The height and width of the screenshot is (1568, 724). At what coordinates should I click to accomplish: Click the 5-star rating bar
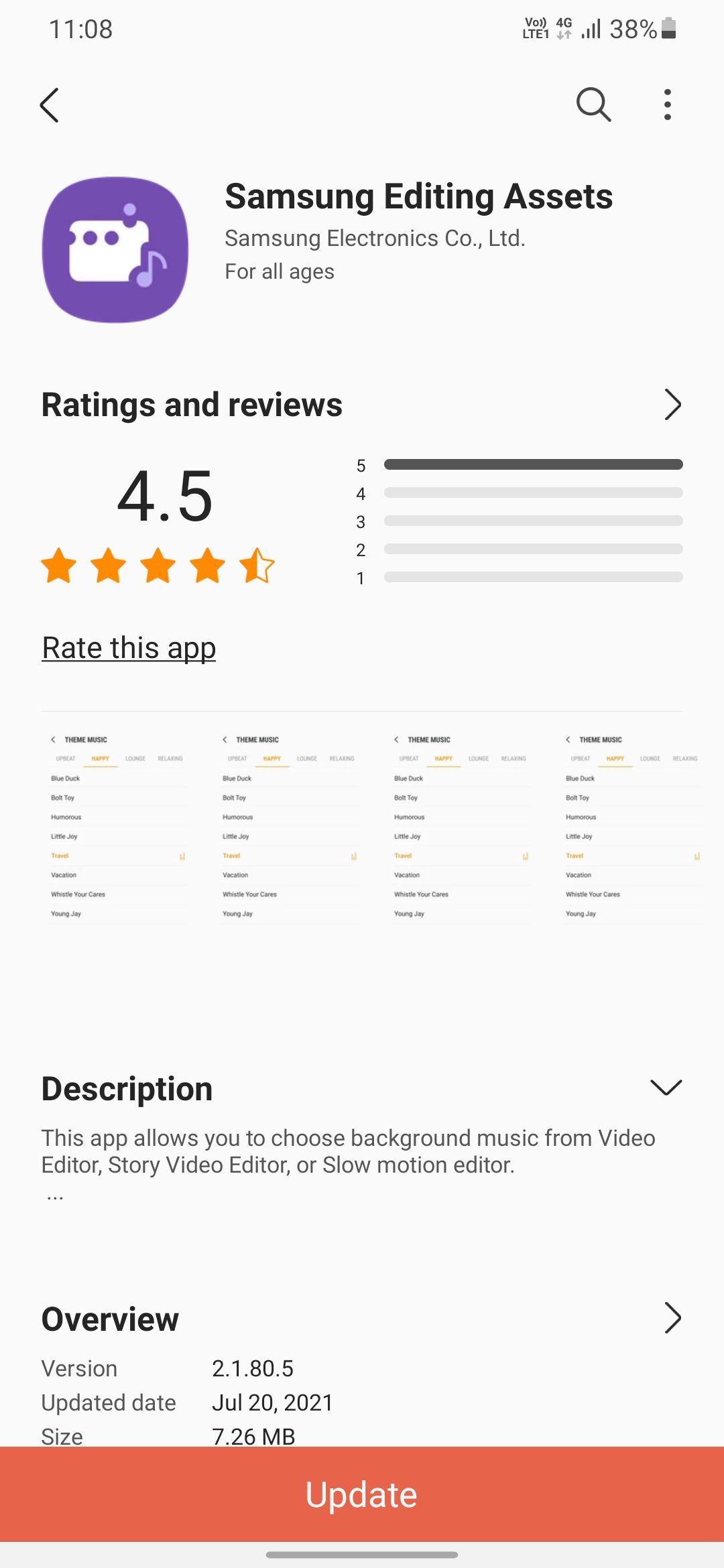point(533,464)
